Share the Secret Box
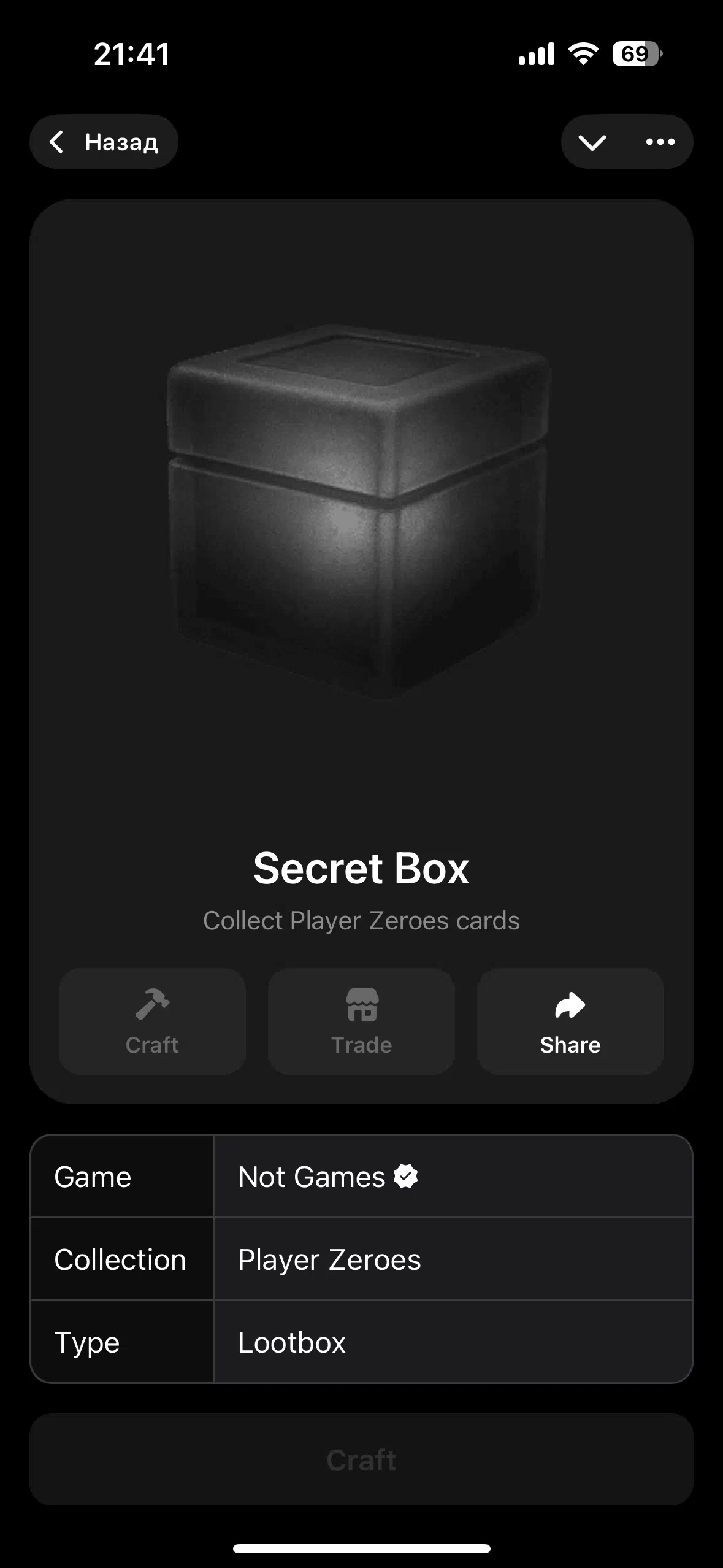723x1568 pixels. tap(570, 1021)
